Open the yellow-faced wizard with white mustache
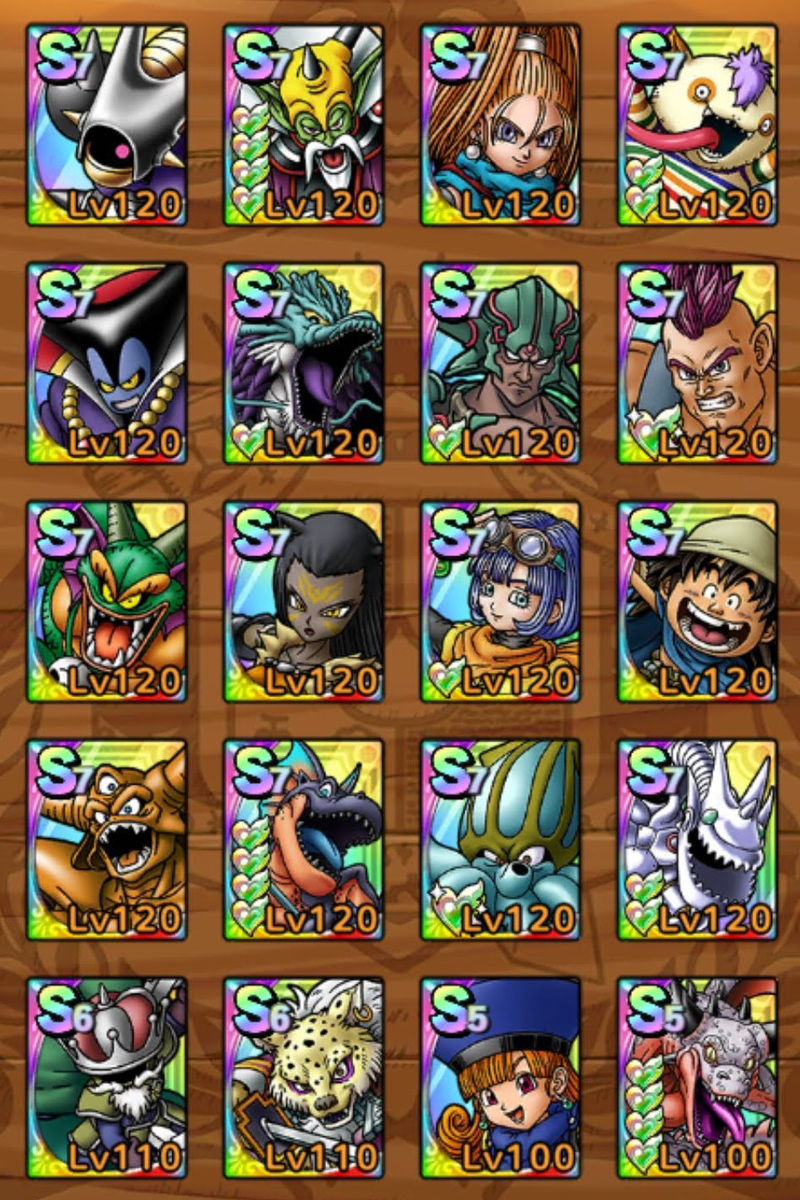This screenshot has width=800, height=1200. point(303,125)
